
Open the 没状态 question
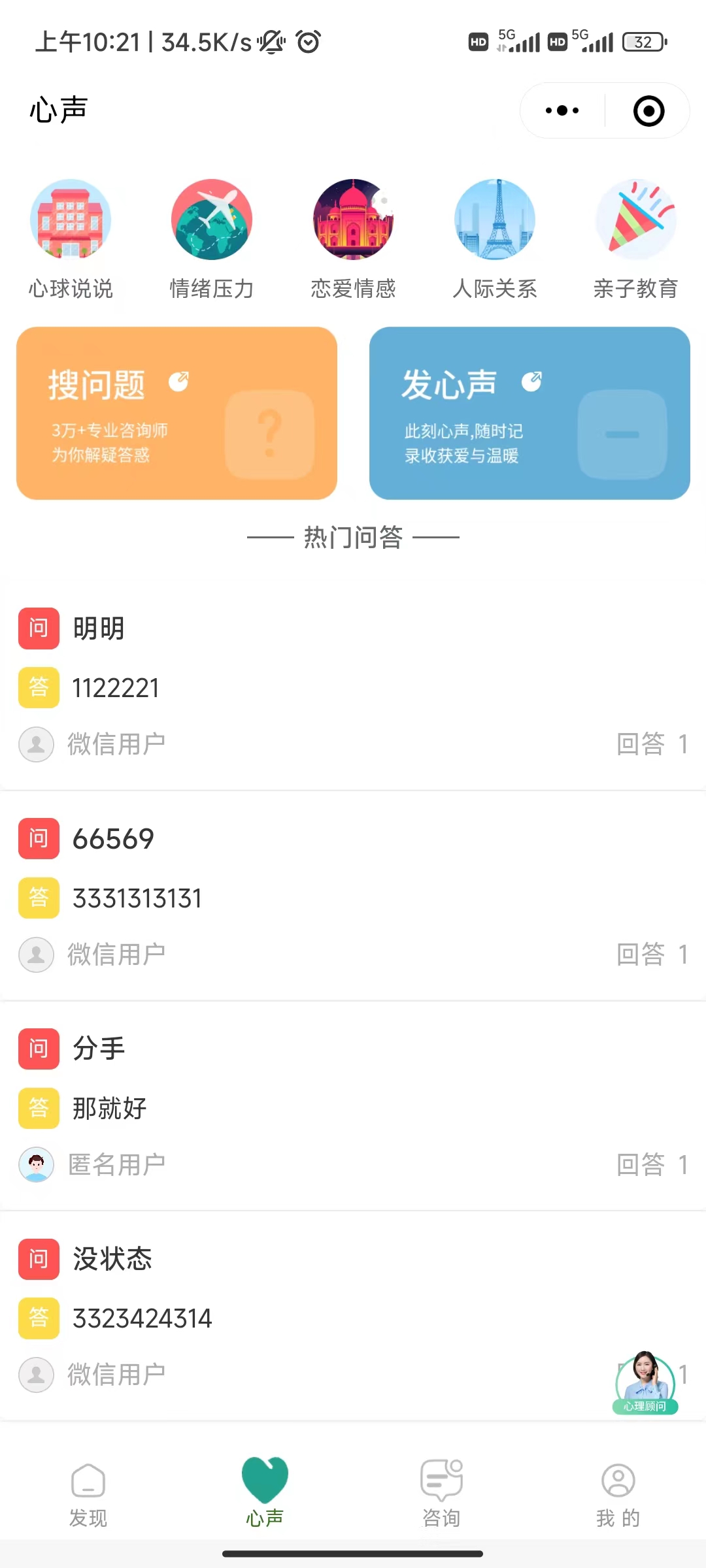(112, 1259)
